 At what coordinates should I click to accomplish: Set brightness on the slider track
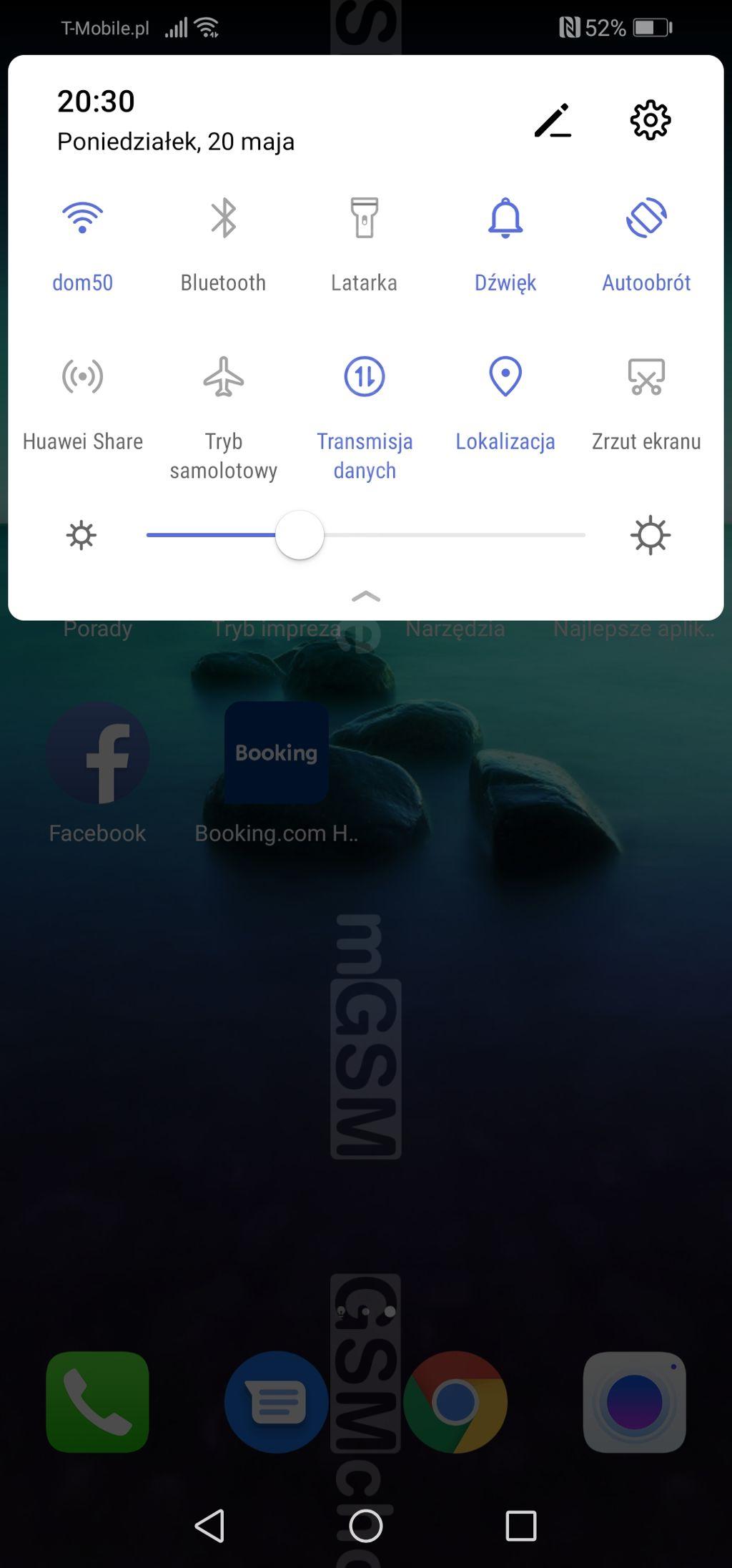[x=366, y=535]
